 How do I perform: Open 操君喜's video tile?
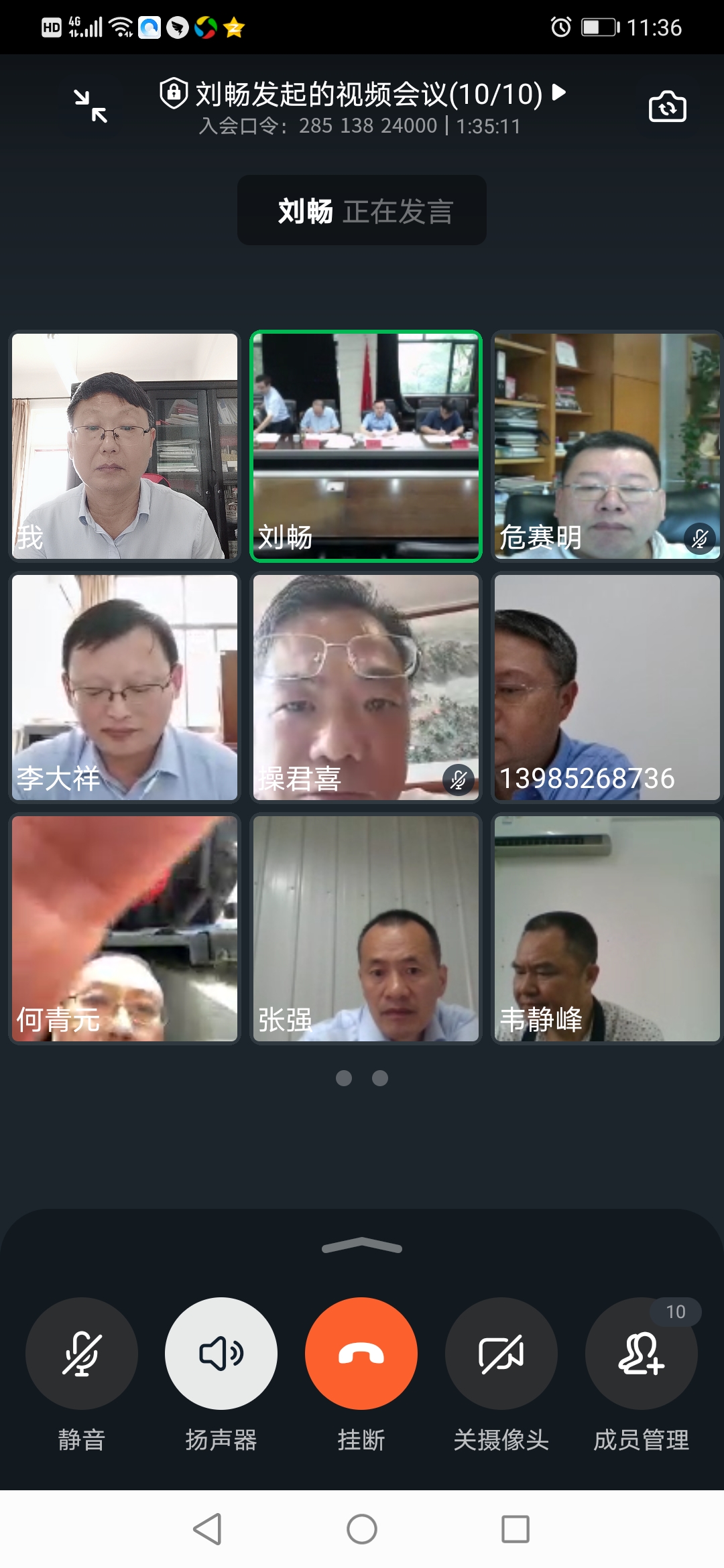point(366,688)
